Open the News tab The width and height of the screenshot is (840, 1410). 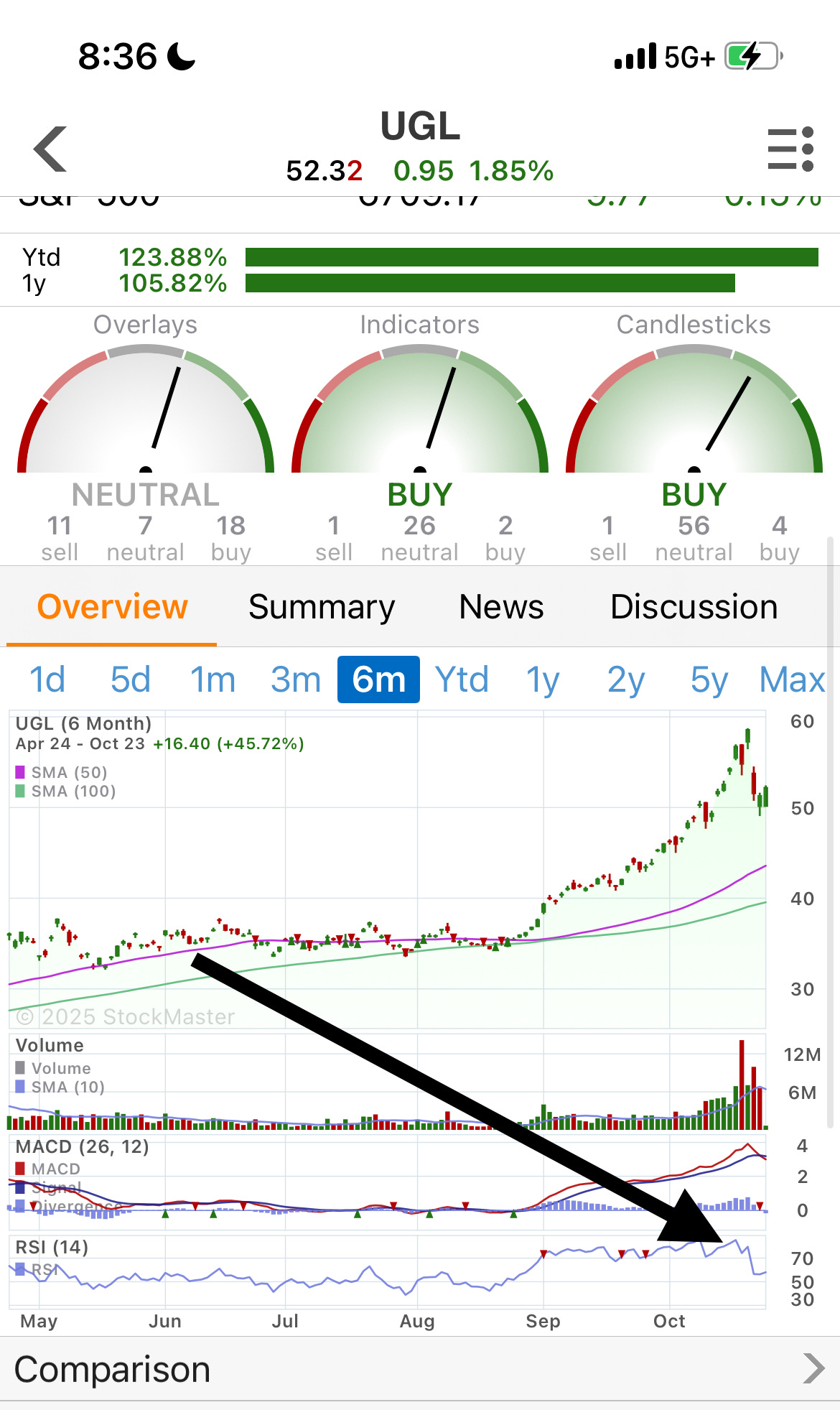coord(501,607)
